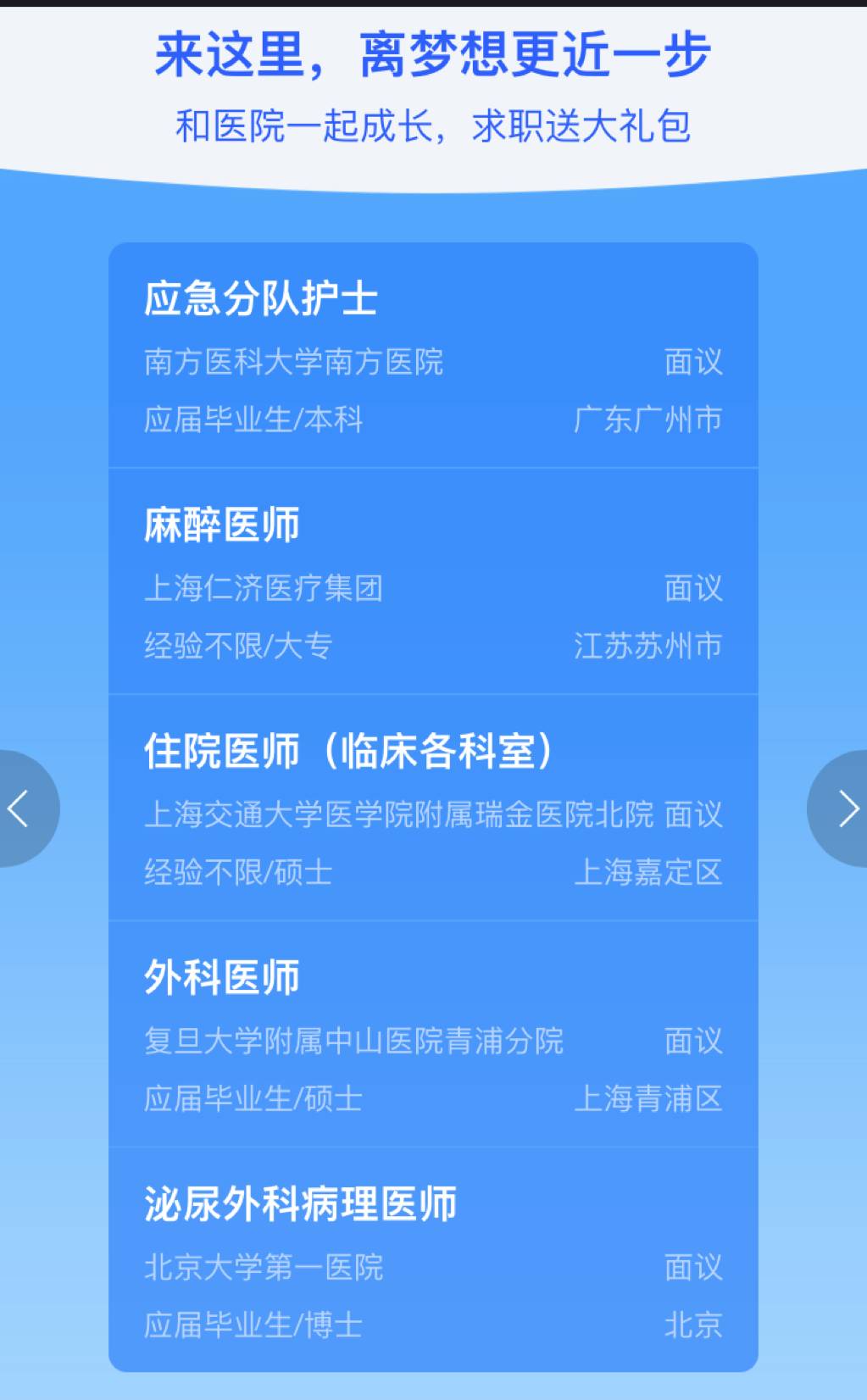
Task: Open the 应急分队护士 job listing
Action: (x=432, y=356)
